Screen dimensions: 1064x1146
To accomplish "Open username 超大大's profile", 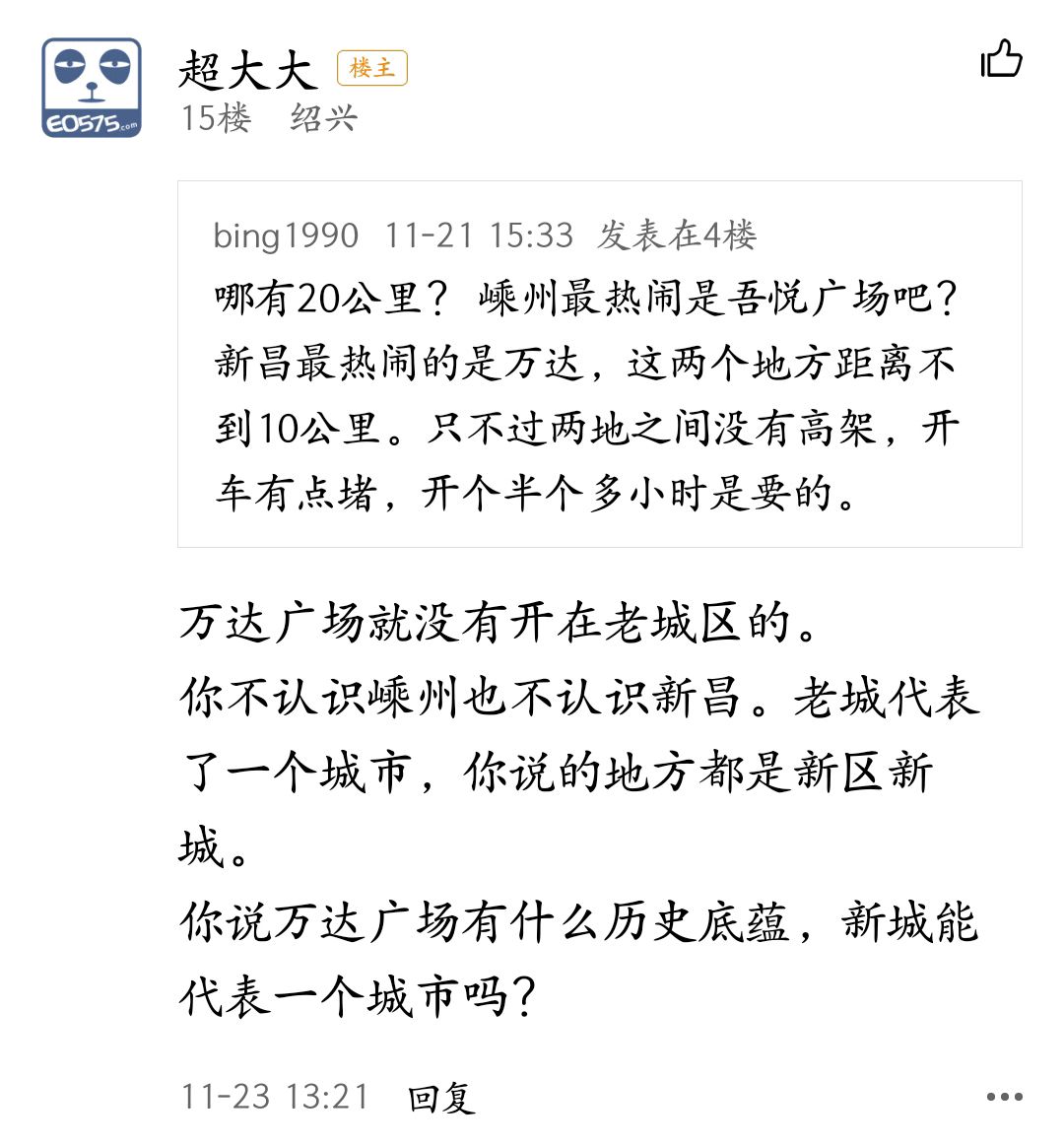I will [x=247, y=70].
